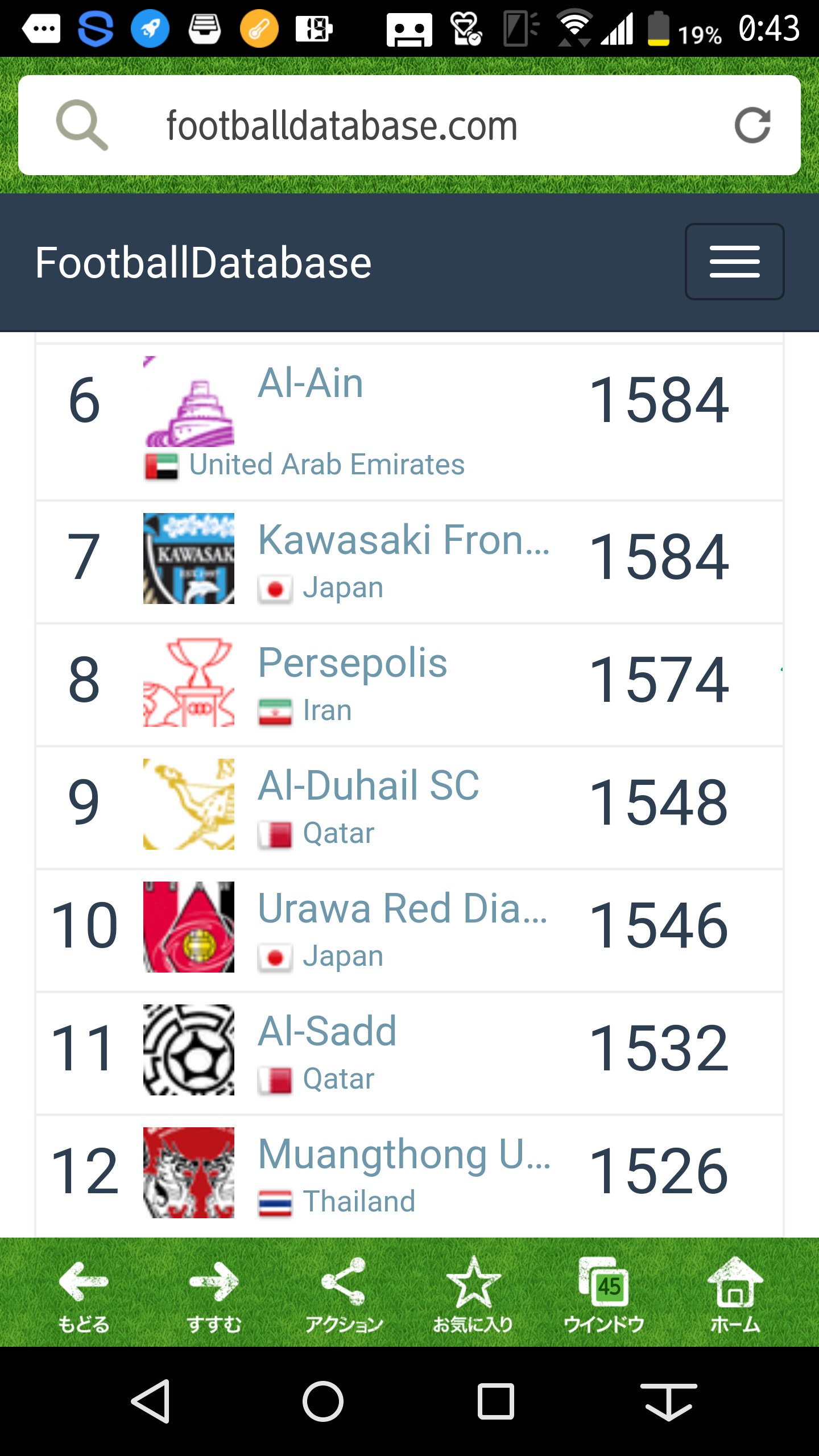Open the Urawa Red Diamonds club link

[x=402, y=908]
